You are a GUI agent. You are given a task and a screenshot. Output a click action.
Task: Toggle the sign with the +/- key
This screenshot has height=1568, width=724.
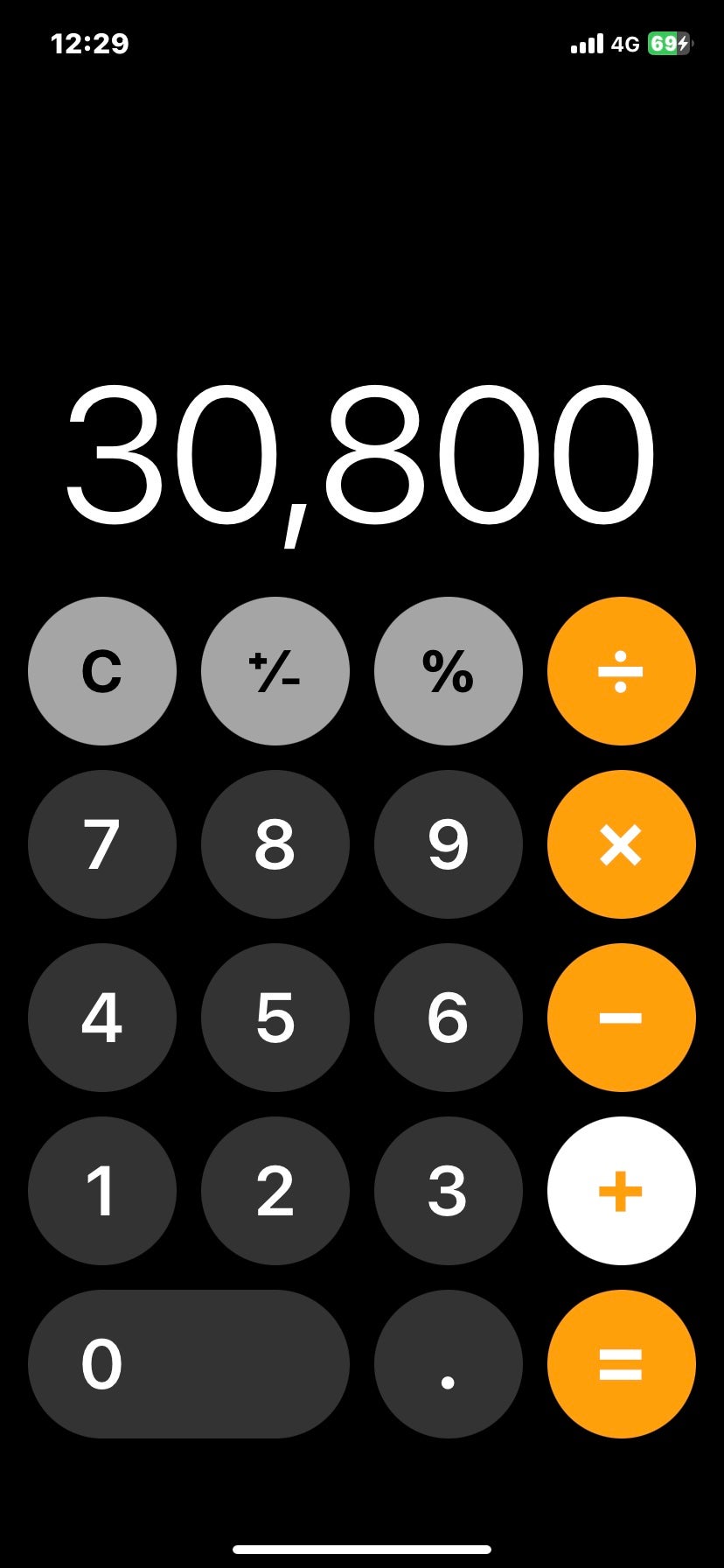tap(275, 671)
